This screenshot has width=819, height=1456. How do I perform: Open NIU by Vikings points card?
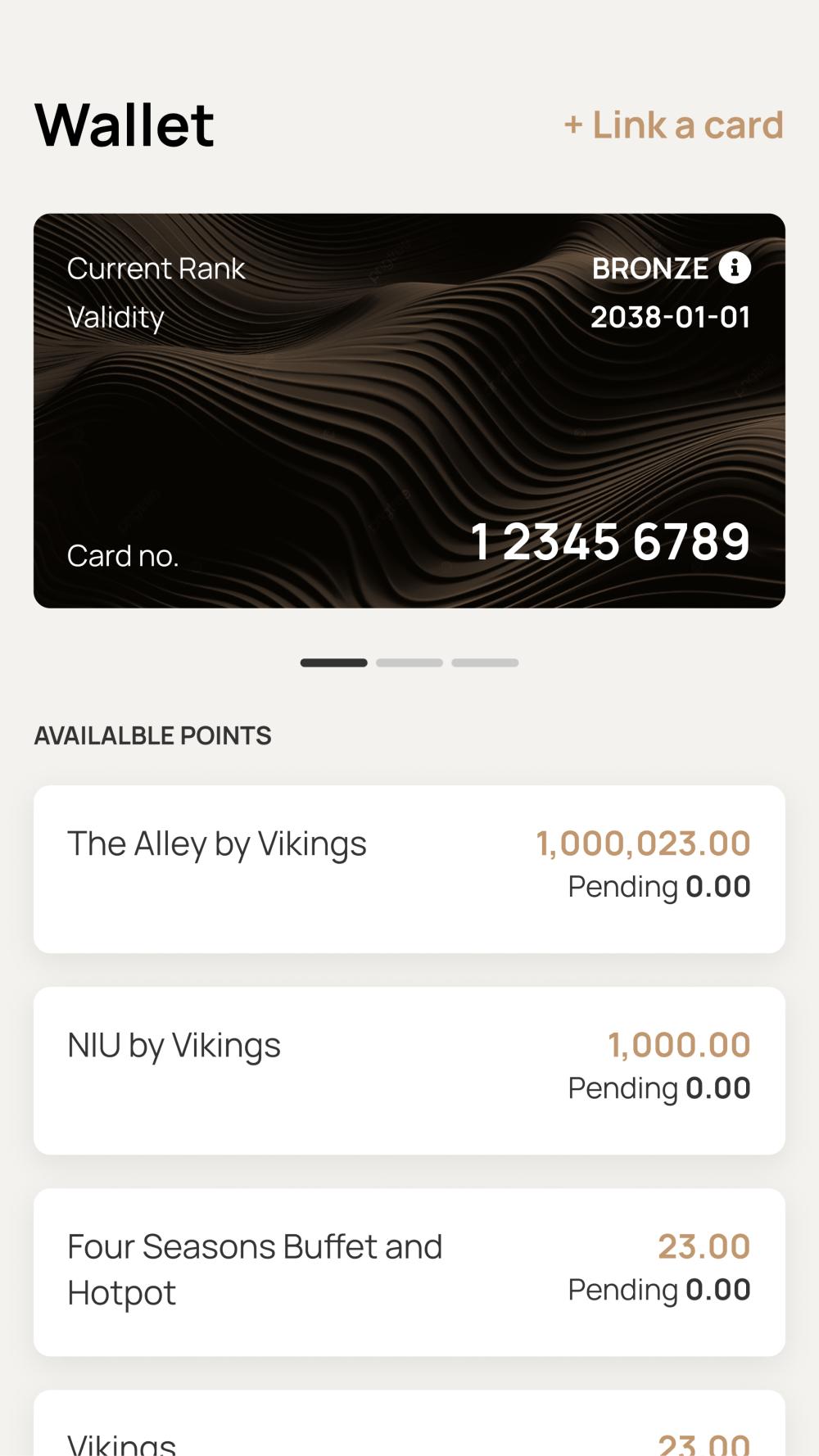point(409,1070)
